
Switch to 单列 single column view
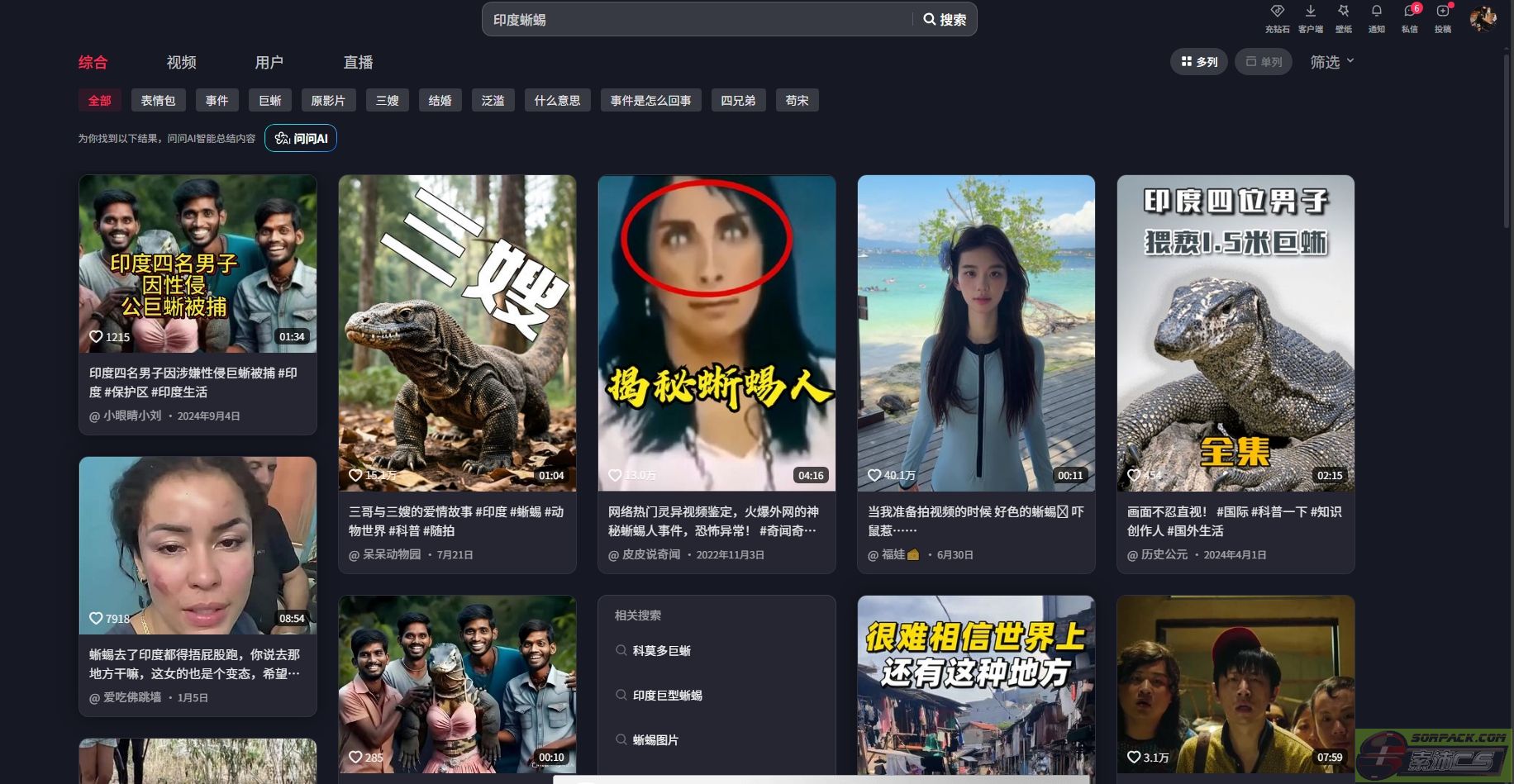(1263, 62)
